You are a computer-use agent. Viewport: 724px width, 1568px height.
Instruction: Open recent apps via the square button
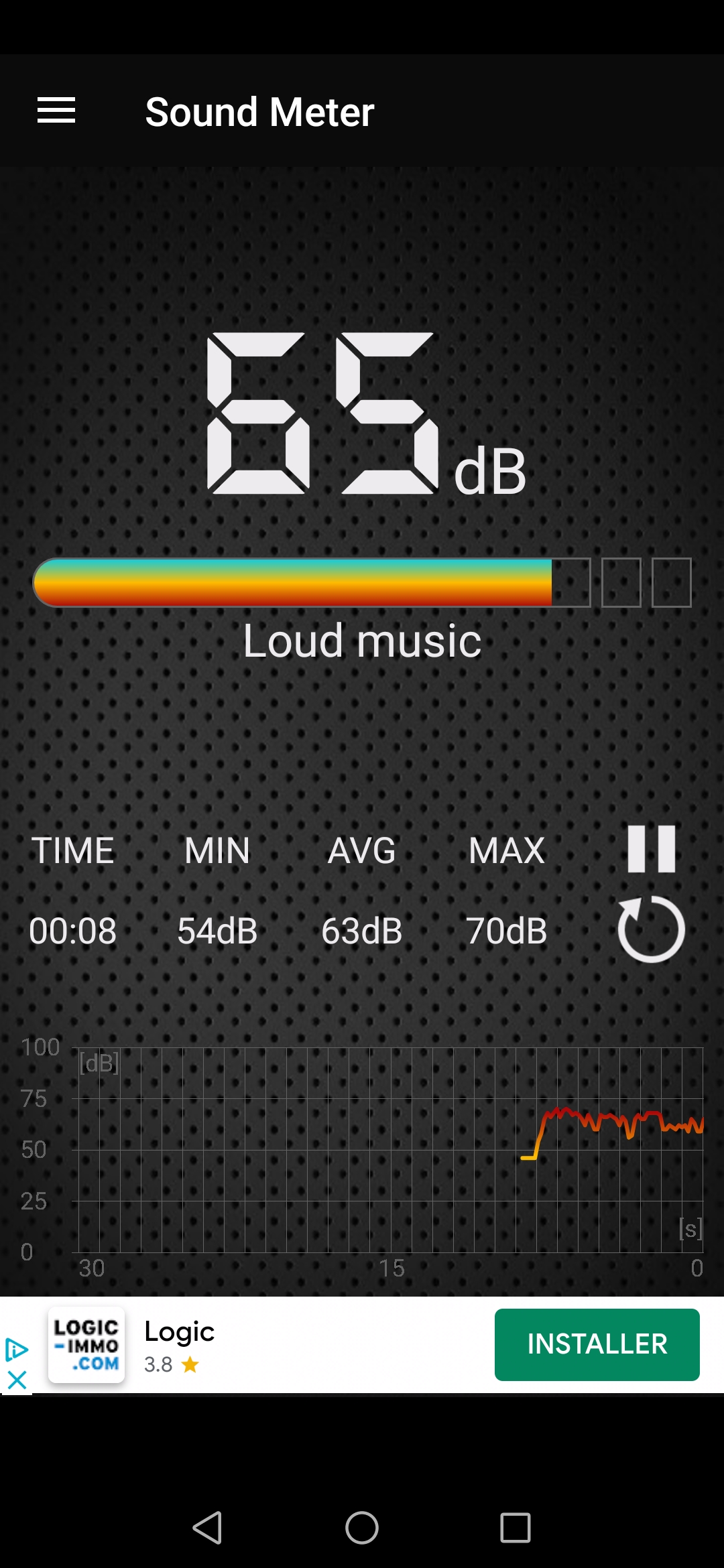pyautogui.click(x=516, y=1528)
